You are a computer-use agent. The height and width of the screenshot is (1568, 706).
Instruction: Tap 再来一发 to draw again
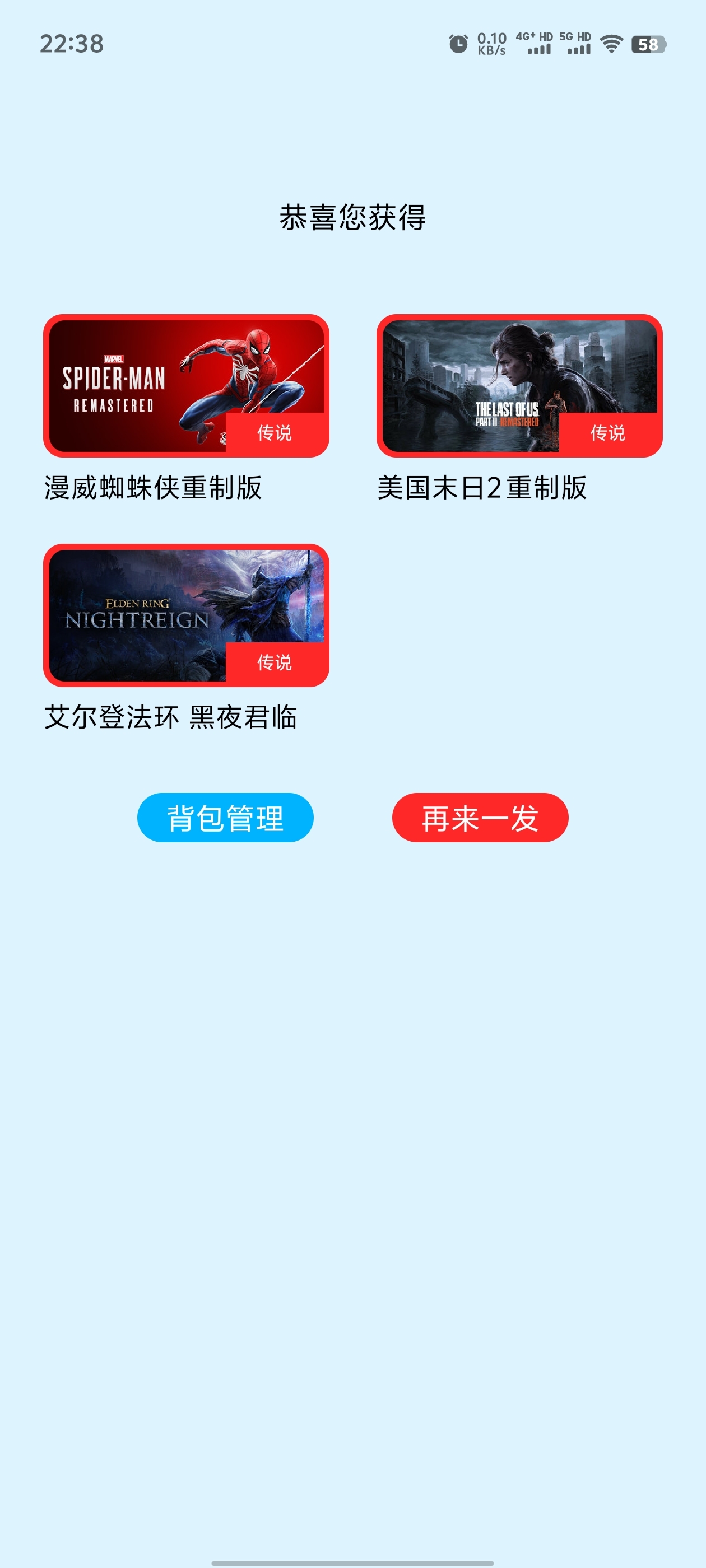480,818
